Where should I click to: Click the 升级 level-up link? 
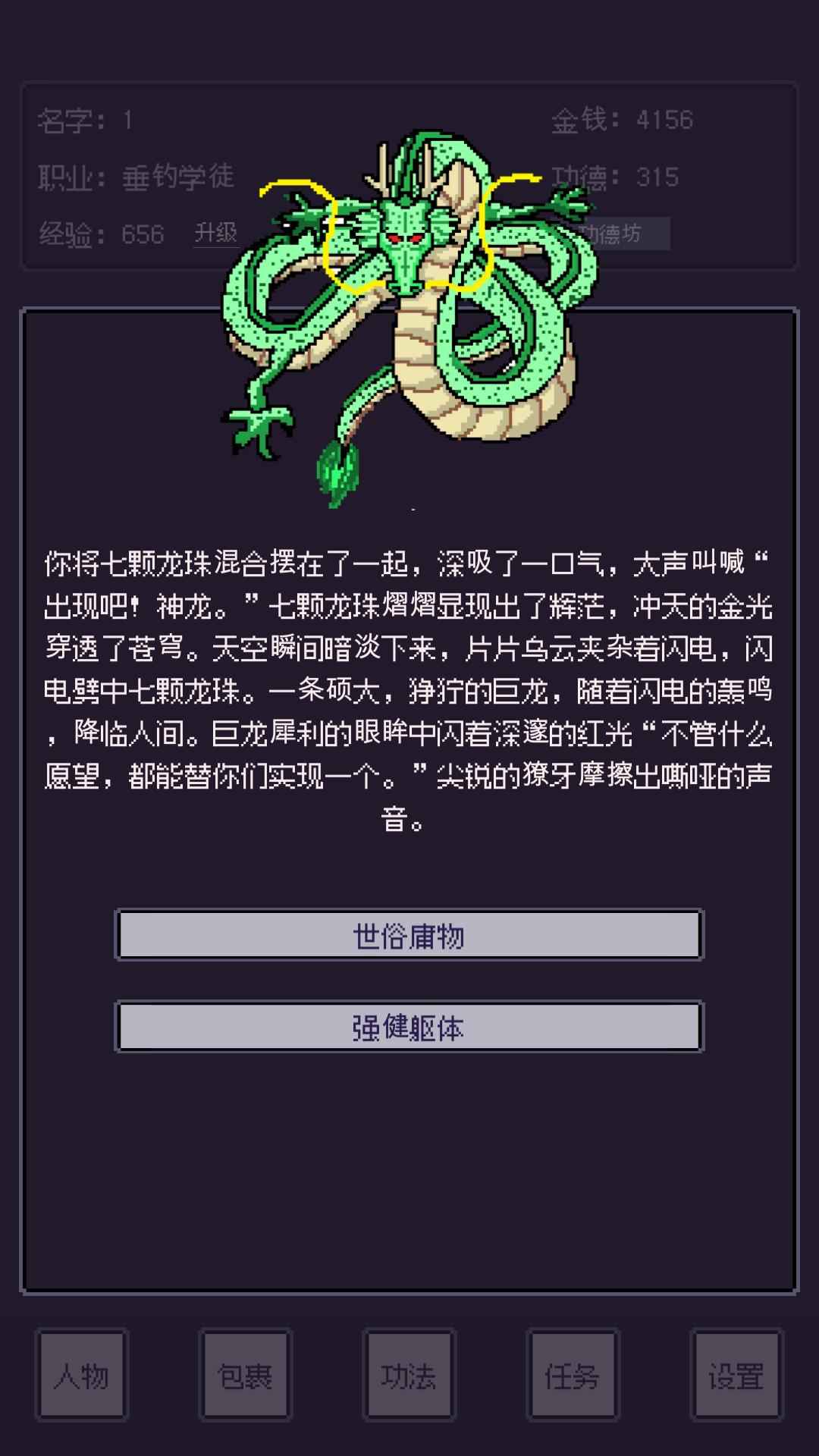point(215,235)
